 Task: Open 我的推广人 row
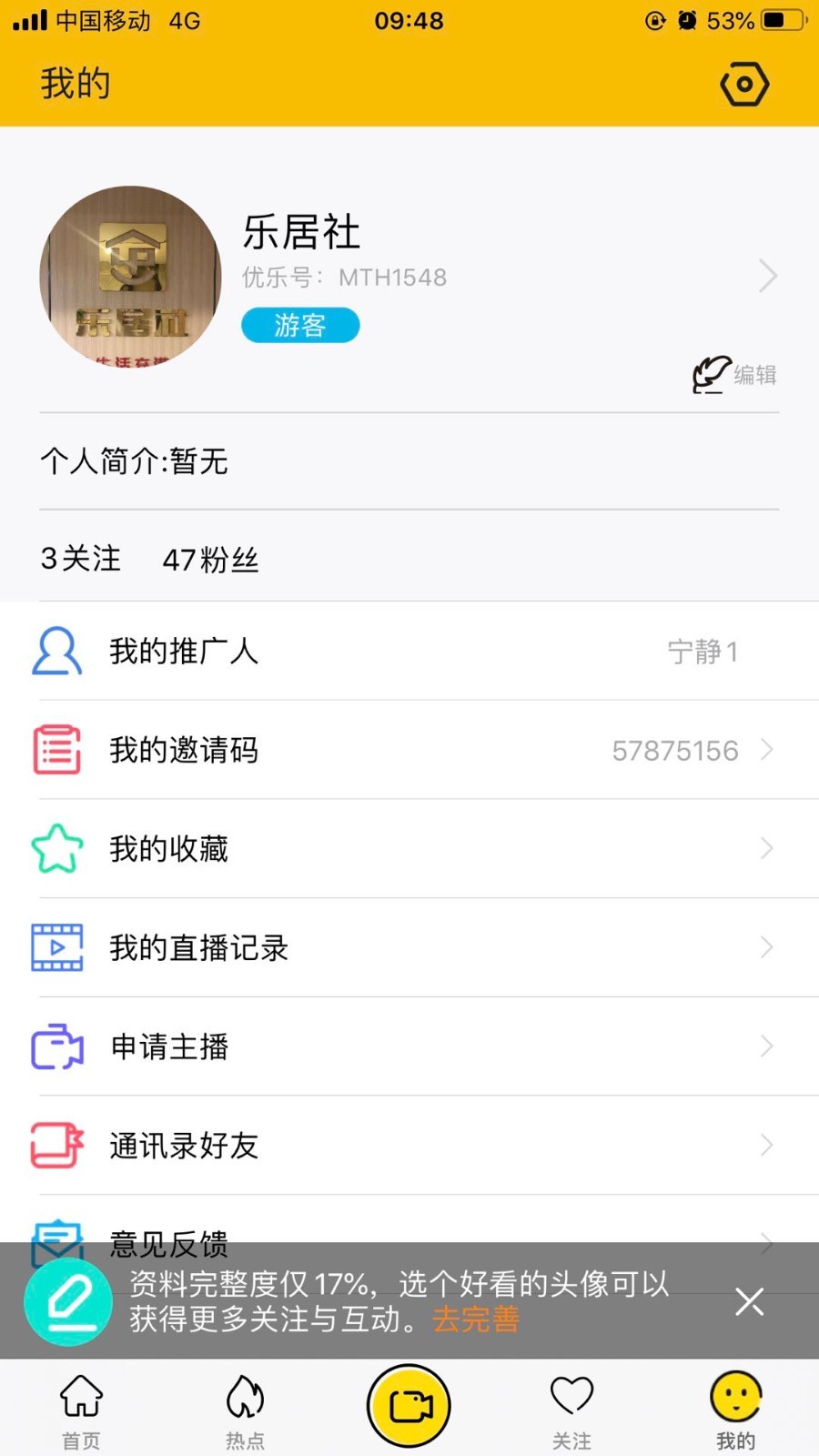click(409, 652)
